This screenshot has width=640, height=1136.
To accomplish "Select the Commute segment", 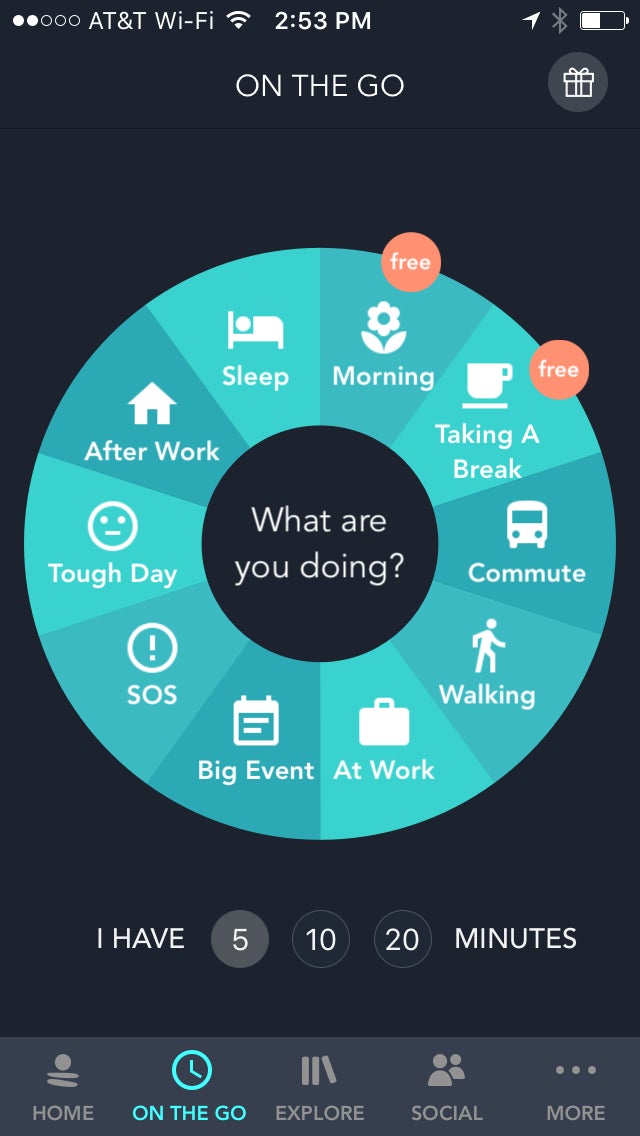I will 527,545.
